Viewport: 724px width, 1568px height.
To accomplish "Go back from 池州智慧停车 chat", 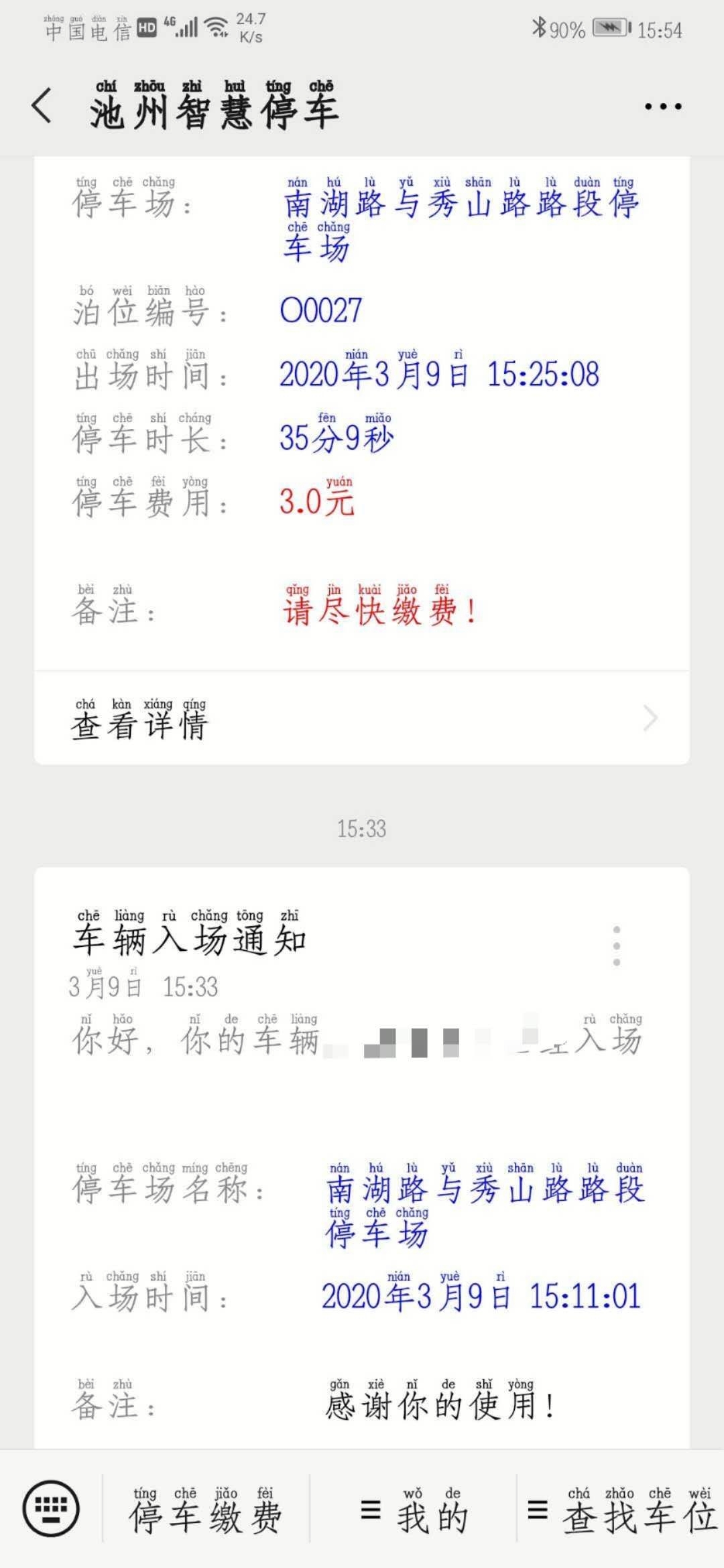I will [x=42, y=106].
